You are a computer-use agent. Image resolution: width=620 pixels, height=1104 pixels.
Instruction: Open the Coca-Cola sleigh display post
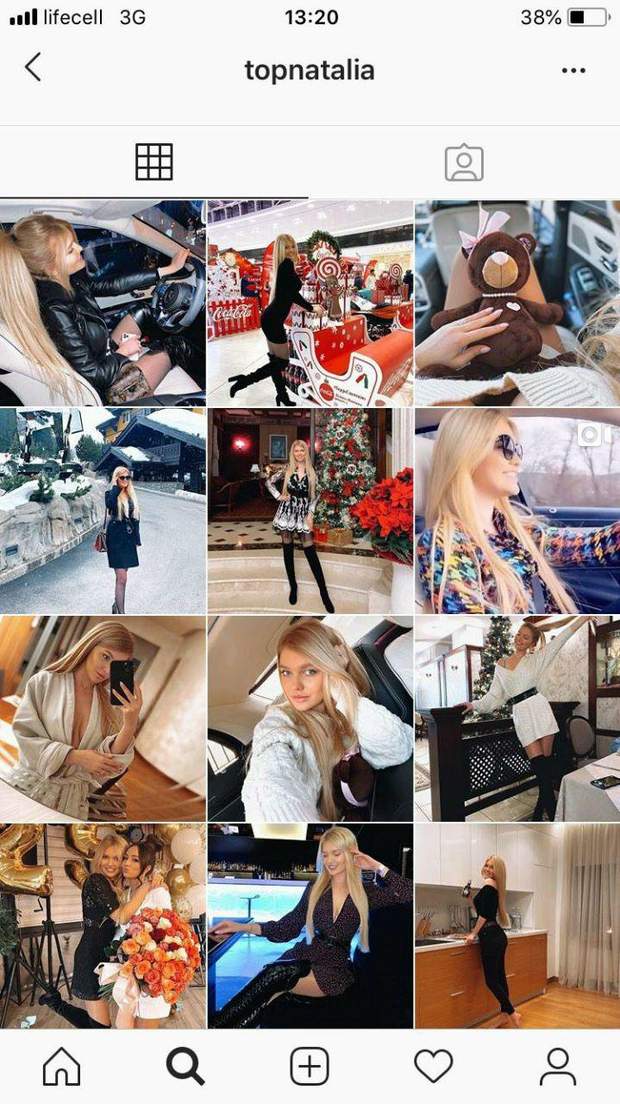[x=310, y=303]
